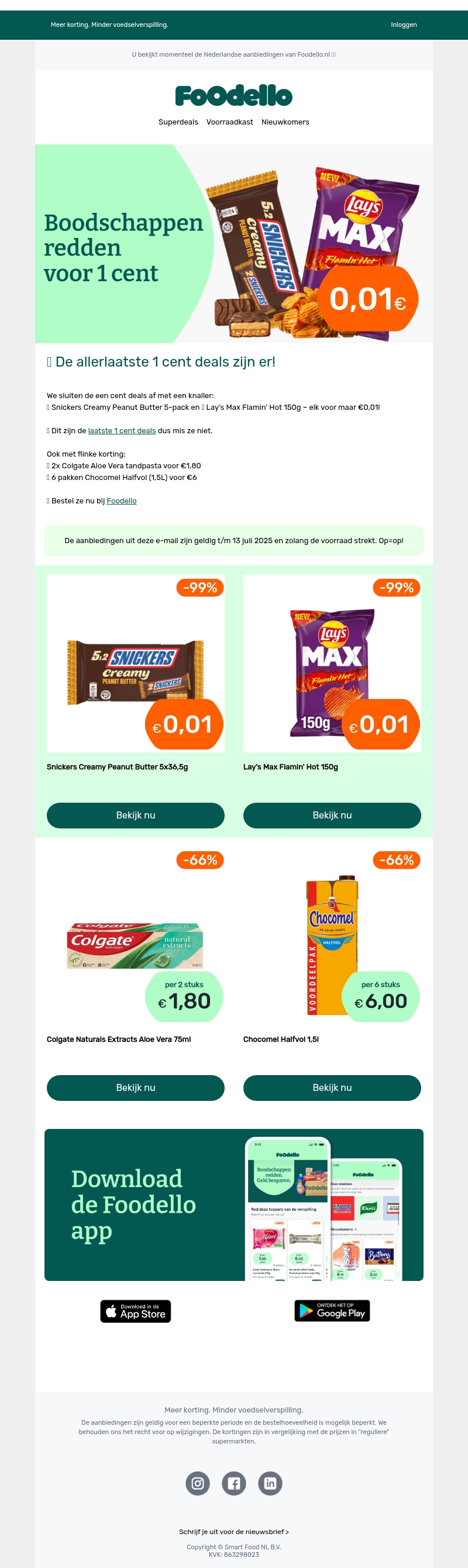This screenshot has width=468, height=1568.
Task: Visit Foodello's Instagram page
Action: (198, 1483)
